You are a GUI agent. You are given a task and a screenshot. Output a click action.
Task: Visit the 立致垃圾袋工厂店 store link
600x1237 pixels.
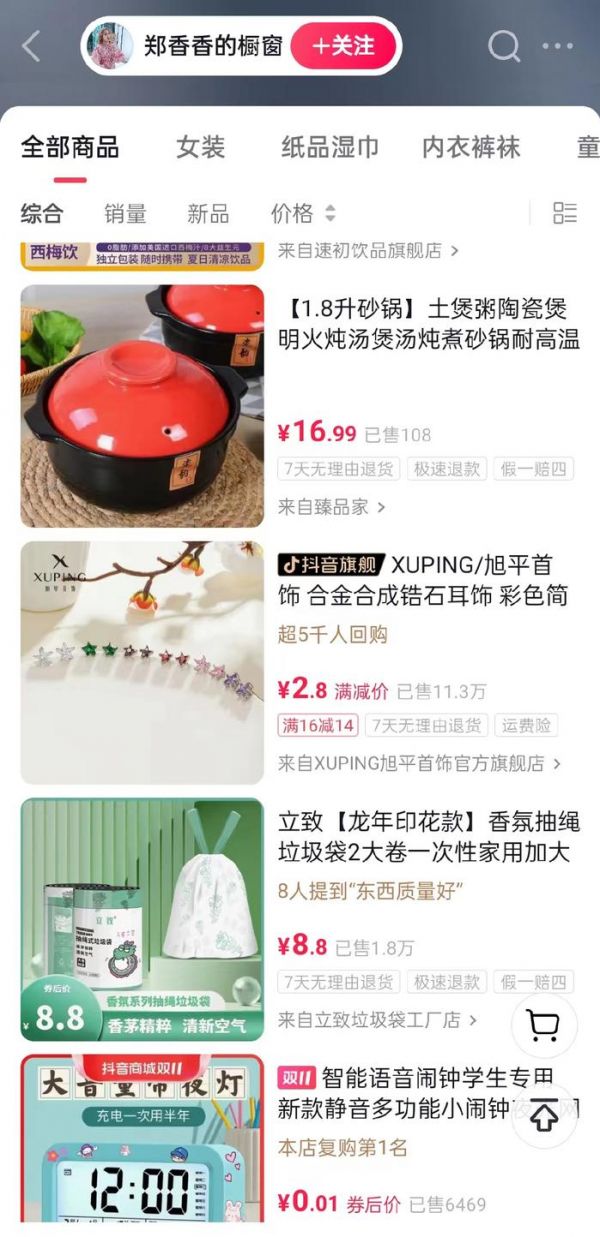coord(377,1020)
